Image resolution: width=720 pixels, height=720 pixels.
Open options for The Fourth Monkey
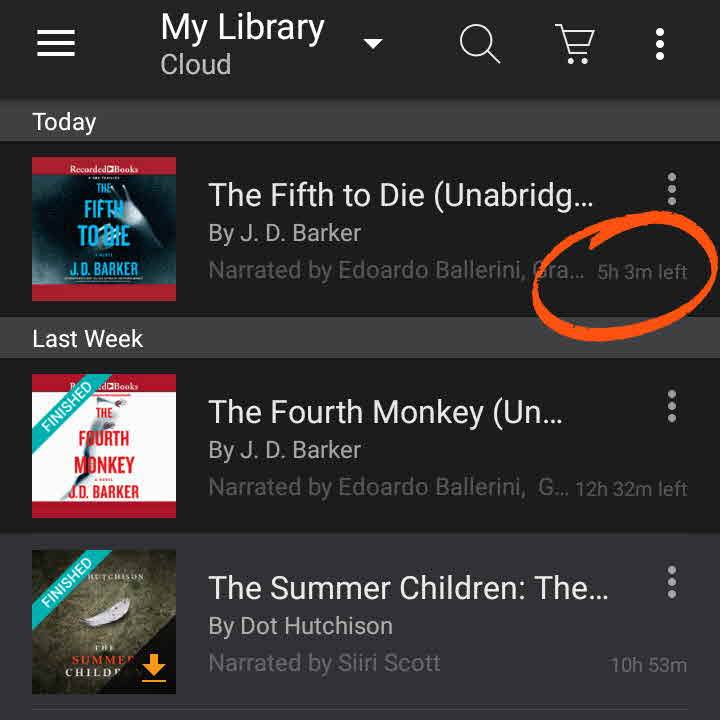(672, 406)
